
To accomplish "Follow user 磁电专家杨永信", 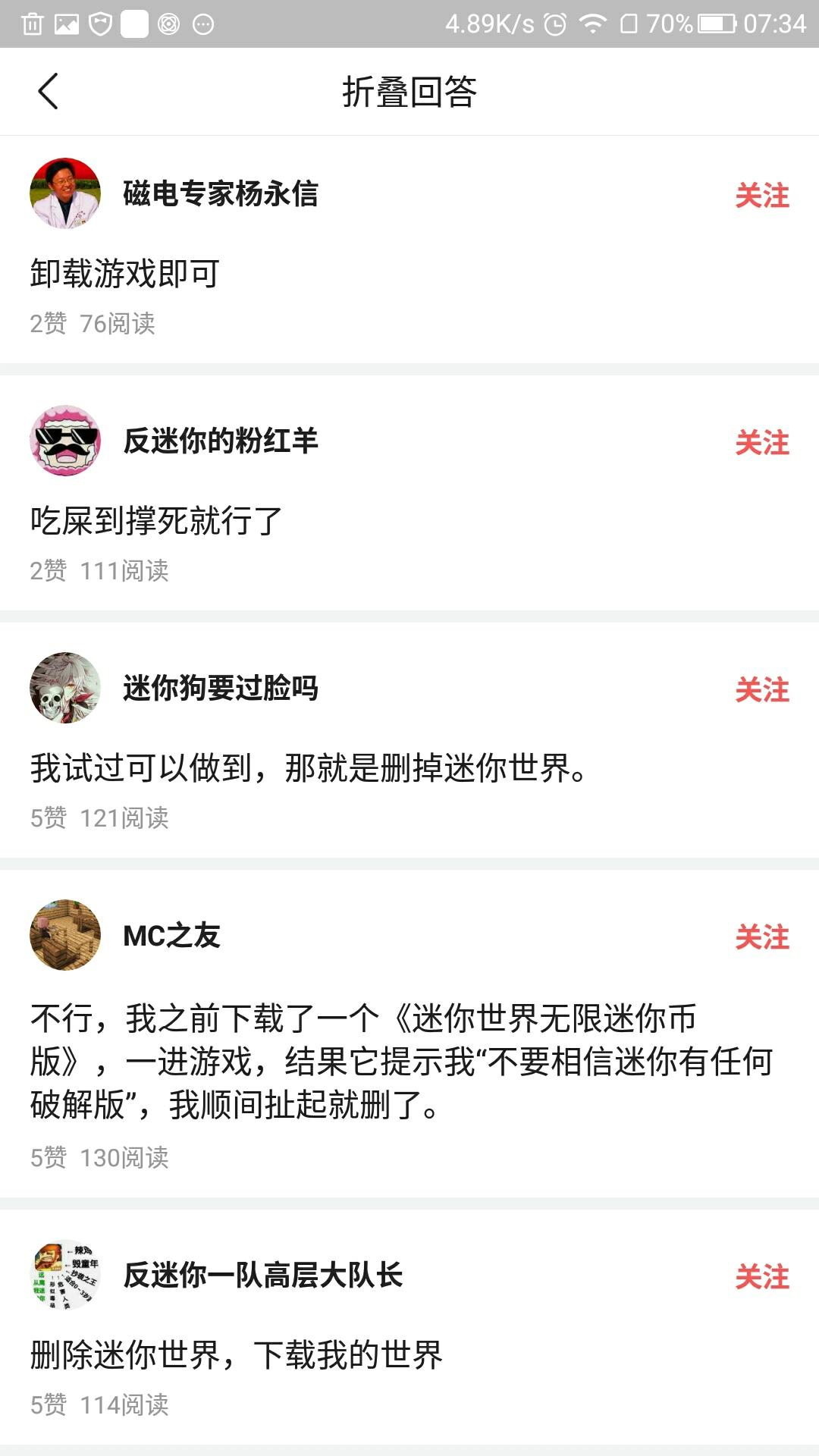I will pyautogui.click(x=761, y=196).
